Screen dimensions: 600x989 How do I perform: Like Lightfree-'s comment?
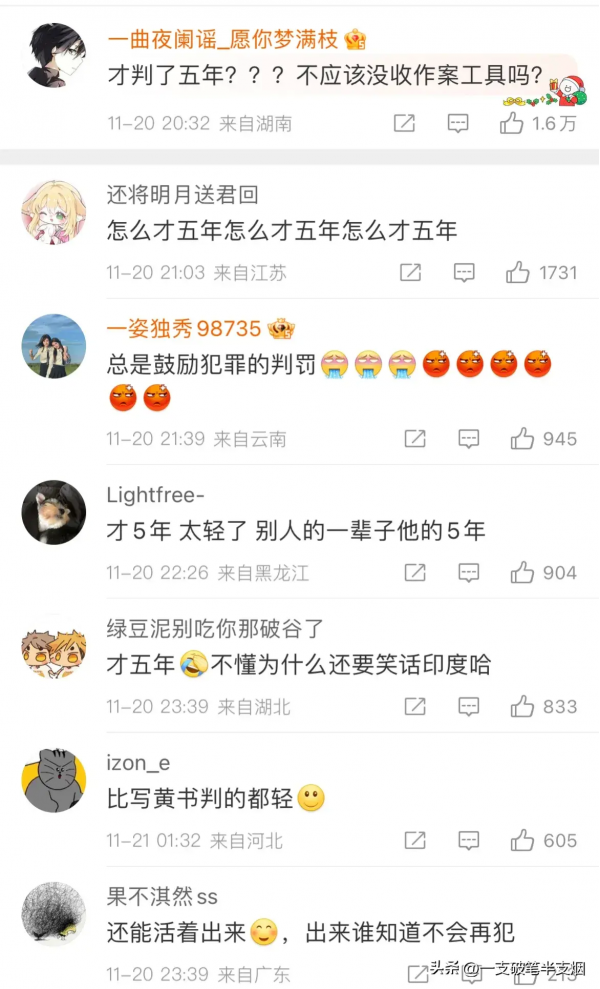[522, 573]
